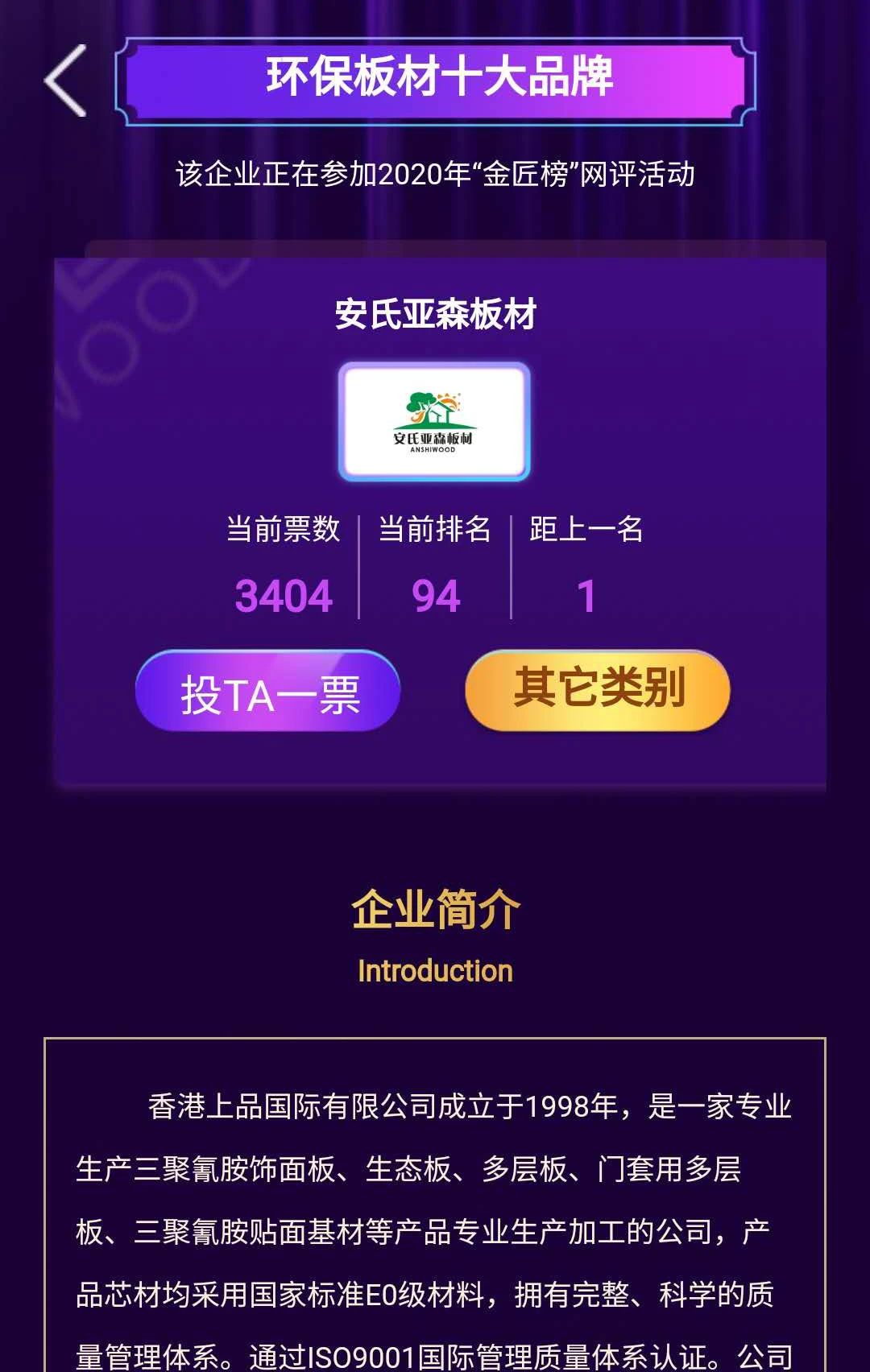The image size is (870, 1372).
Task: Vote with the 投TA一票 button
Action: point(268,692)
